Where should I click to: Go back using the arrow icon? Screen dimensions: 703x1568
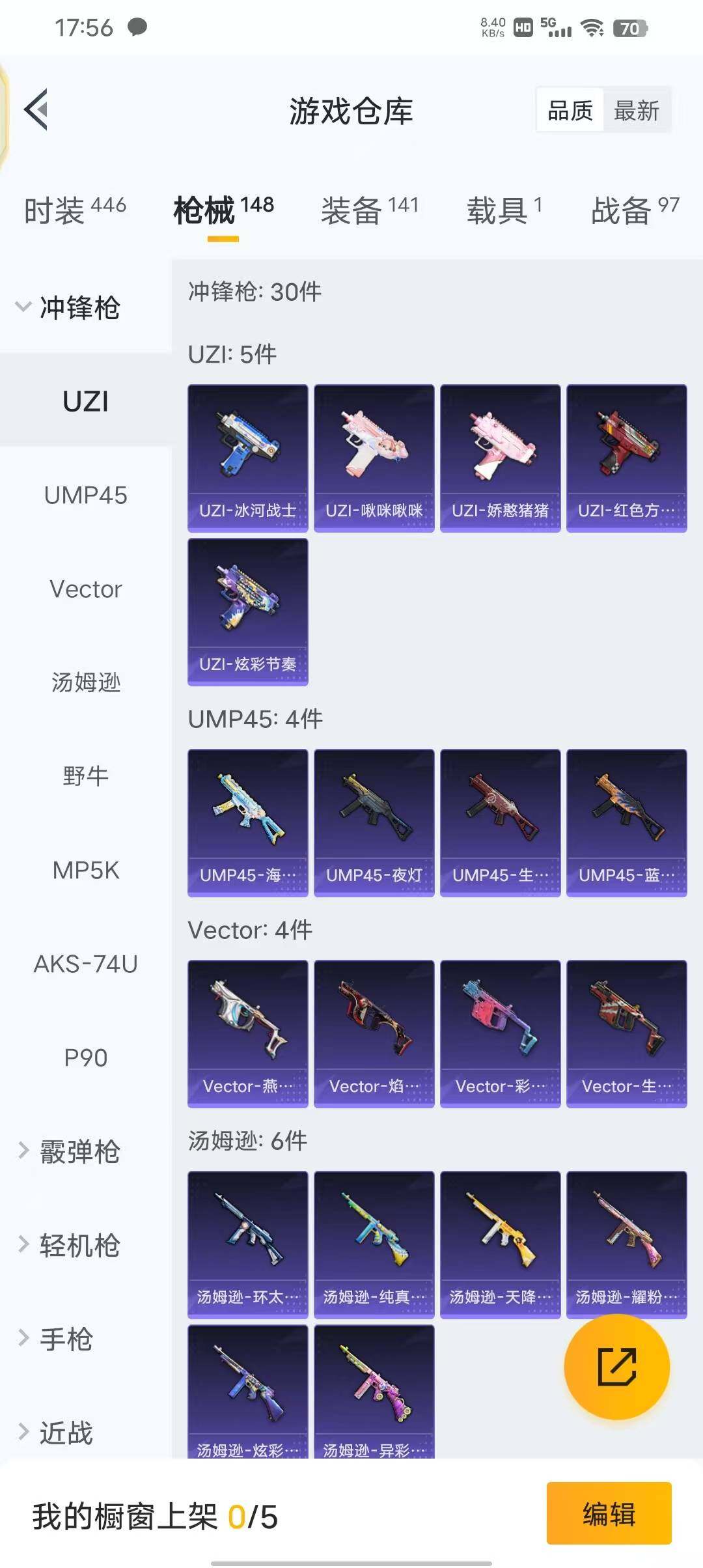point(36,109)
